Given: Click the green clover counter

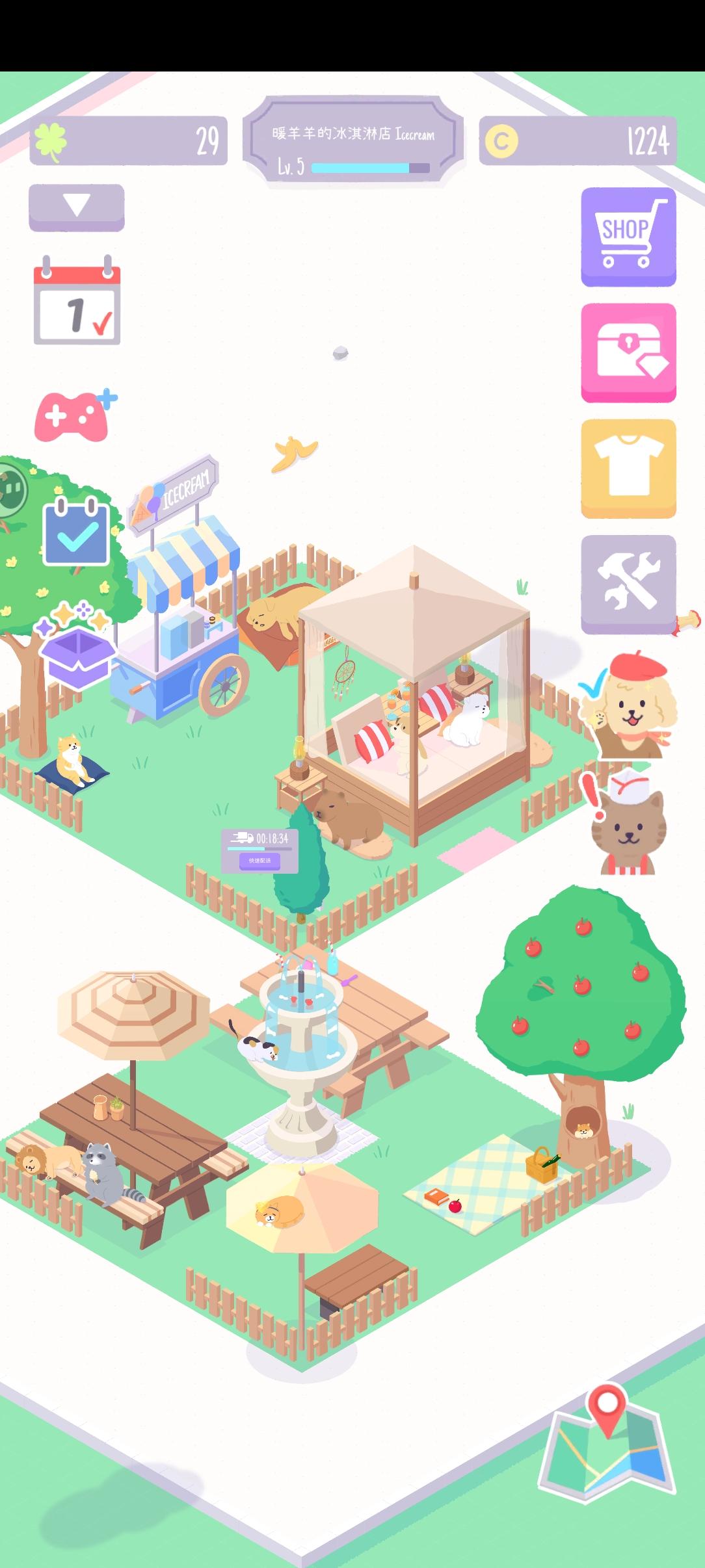Looking at the screenshot, I should point(127,139).
